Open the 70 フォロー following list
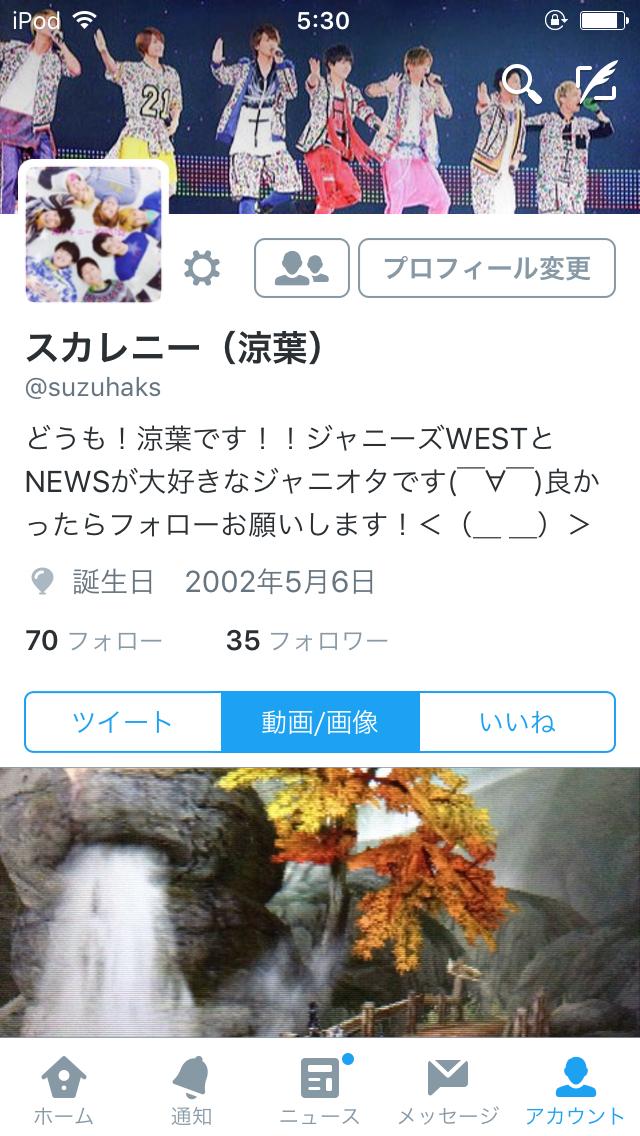This screenshot has width=640, height=1136. click(93, 640)
